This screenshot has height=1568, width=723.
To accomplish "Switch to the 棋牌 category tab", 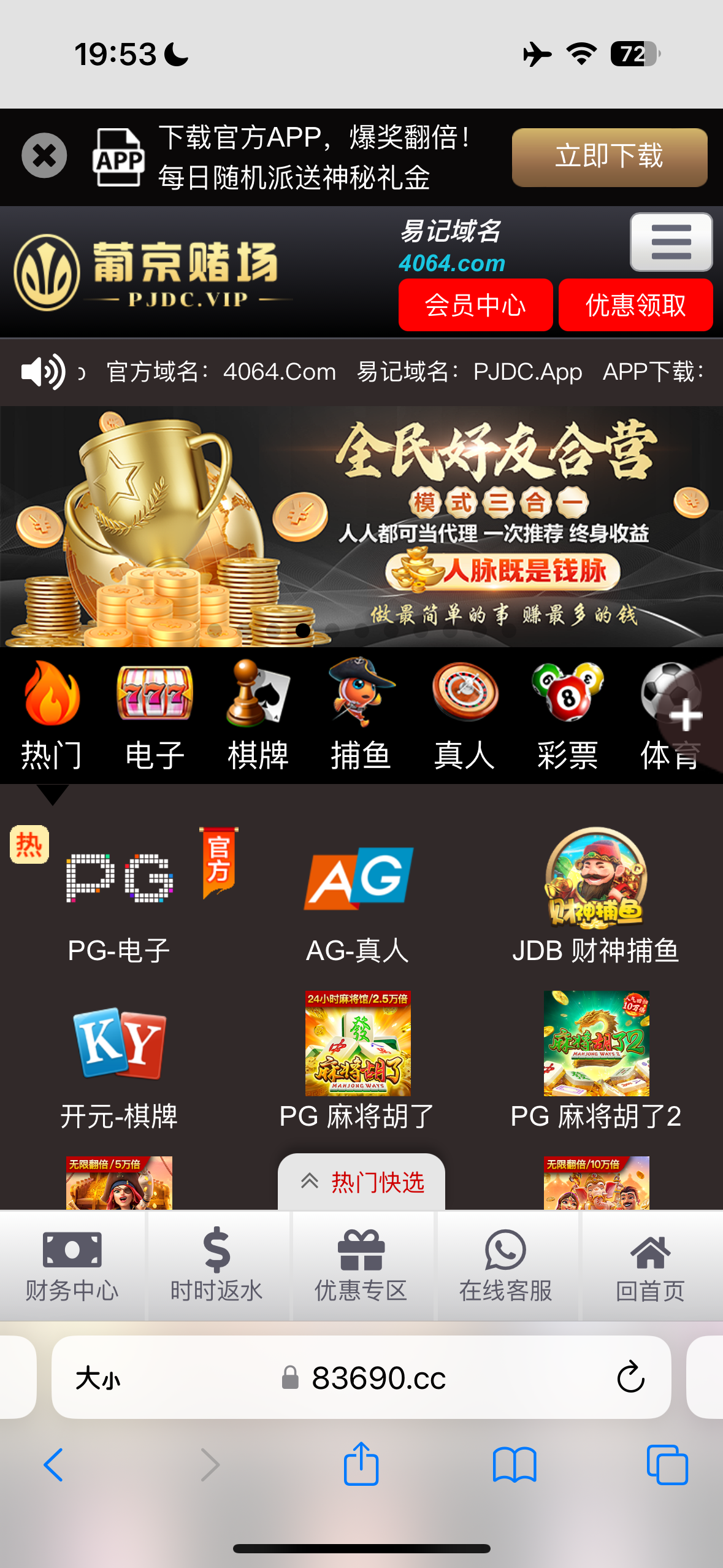I will 258,715.
